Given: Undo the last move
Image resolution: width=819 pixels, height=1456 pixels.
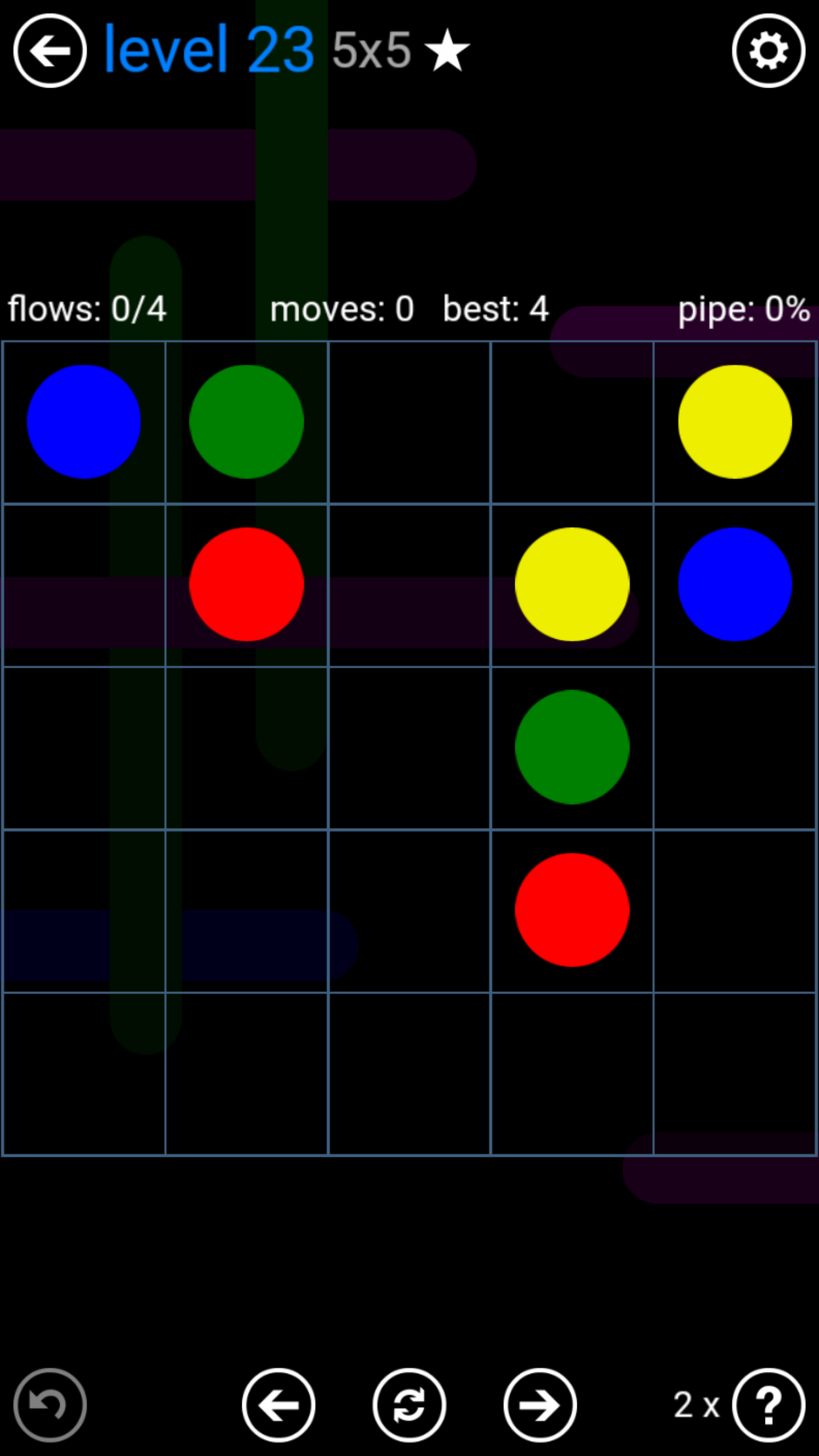Looking at the screenshot, I should [50, 1405].
